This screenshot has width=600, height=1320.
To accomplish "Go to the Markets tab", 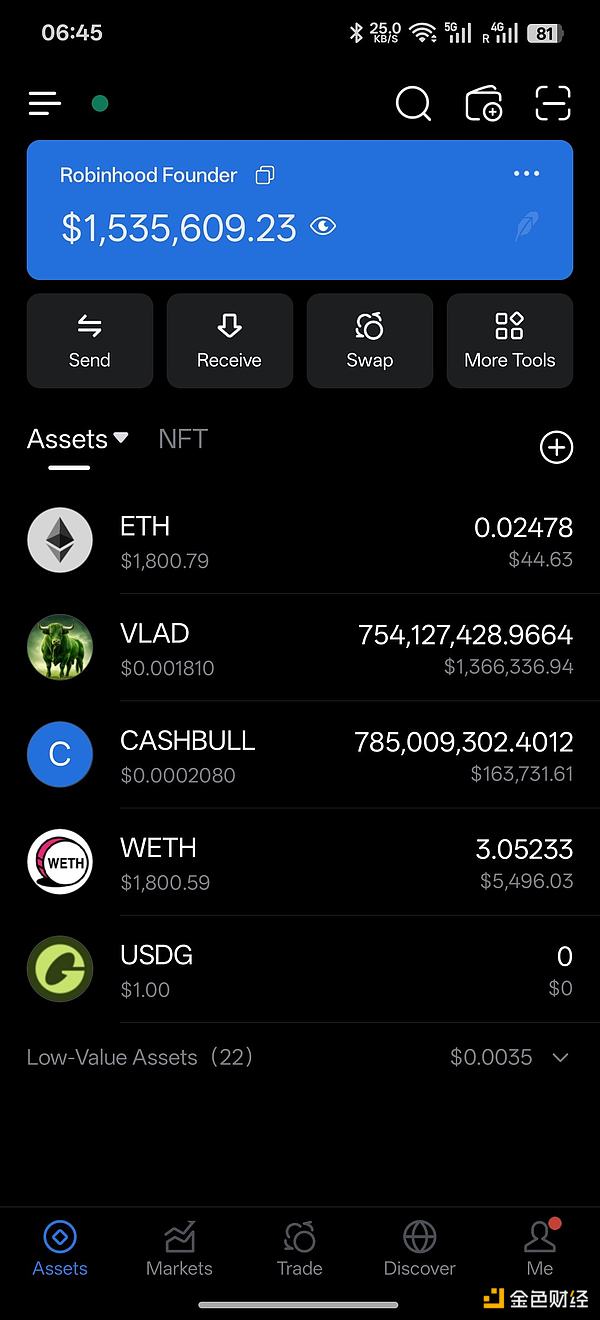I will tap(180, 1250).
